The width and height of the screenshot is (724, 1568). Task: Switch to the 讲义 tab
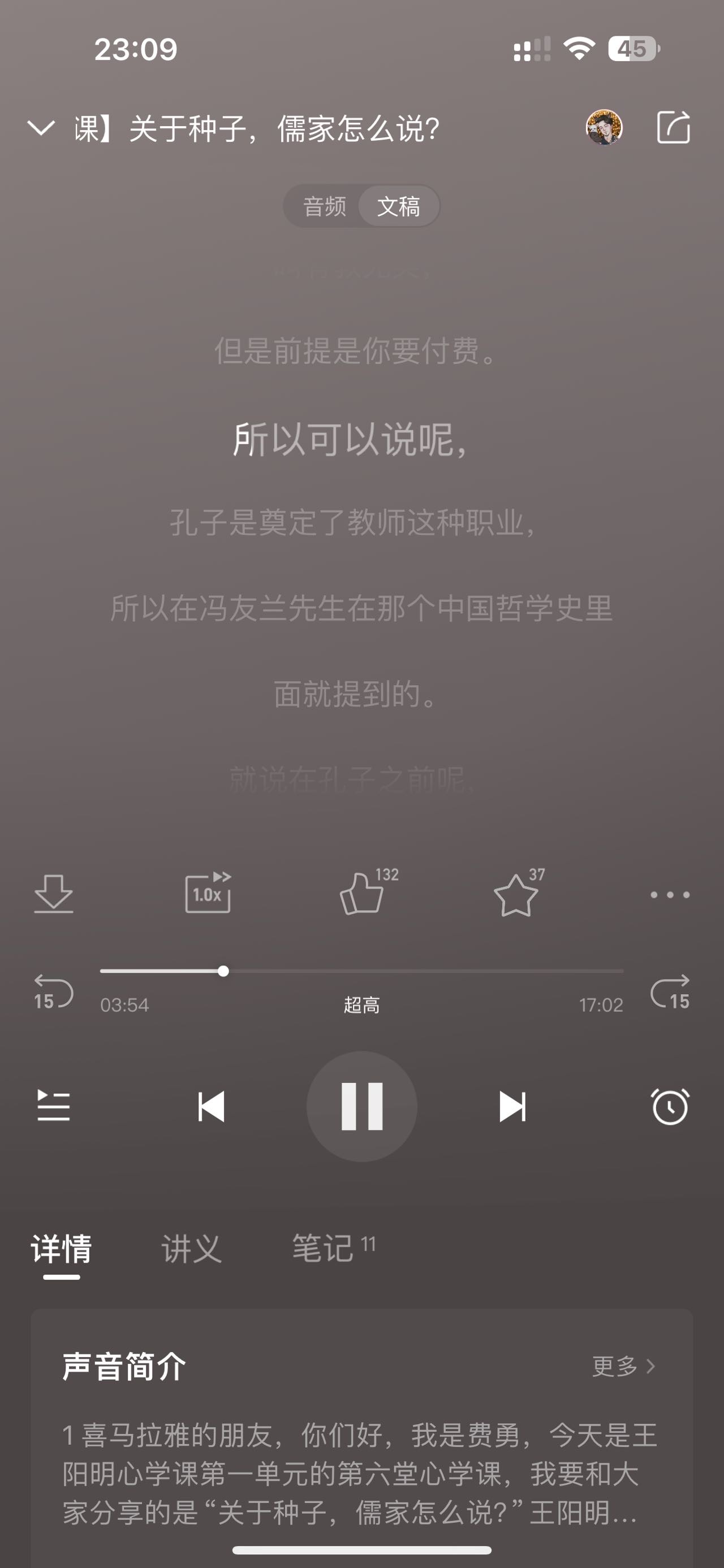tap(191, 1247)
